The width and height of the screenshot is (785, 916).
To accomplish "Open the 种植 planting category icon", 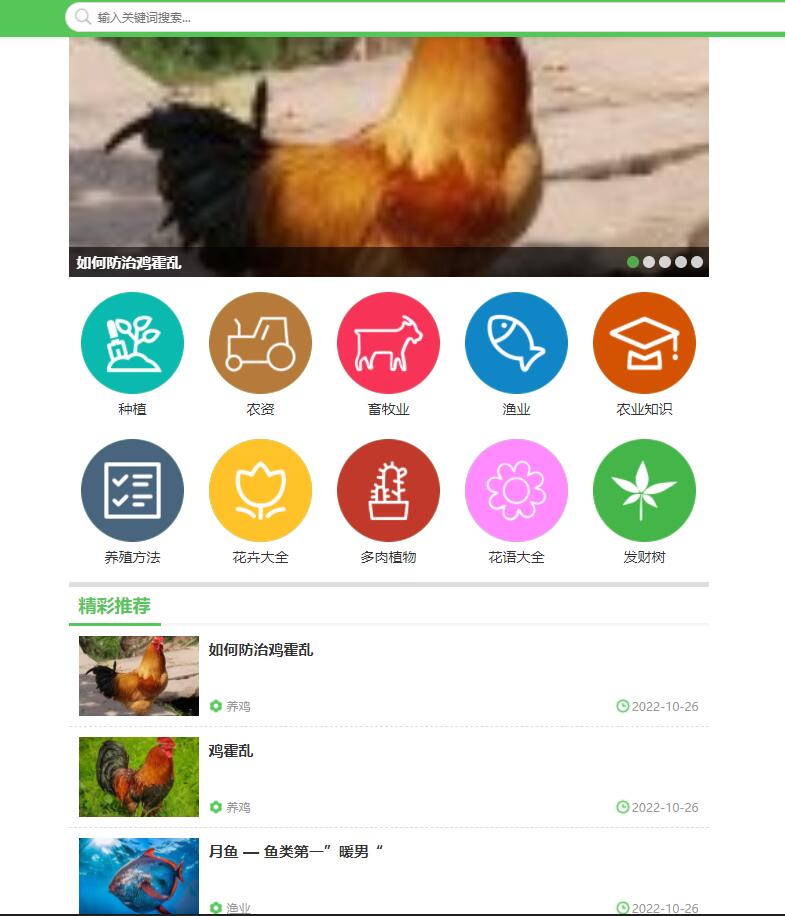I will pyautogui.click(x=133, y=342).
